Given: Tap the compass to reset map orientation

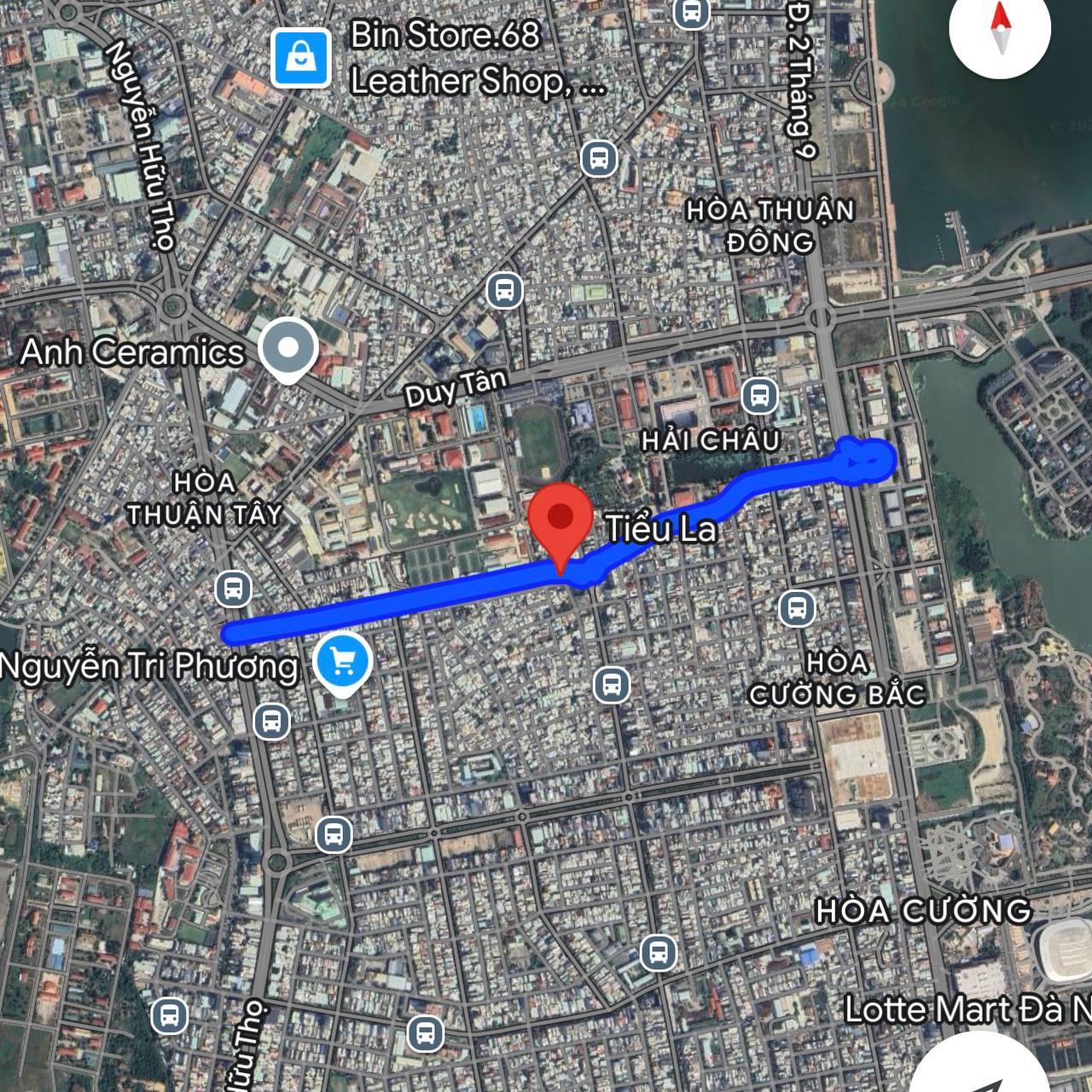Looking at the screenshot, I should [x=1000, y=31].
